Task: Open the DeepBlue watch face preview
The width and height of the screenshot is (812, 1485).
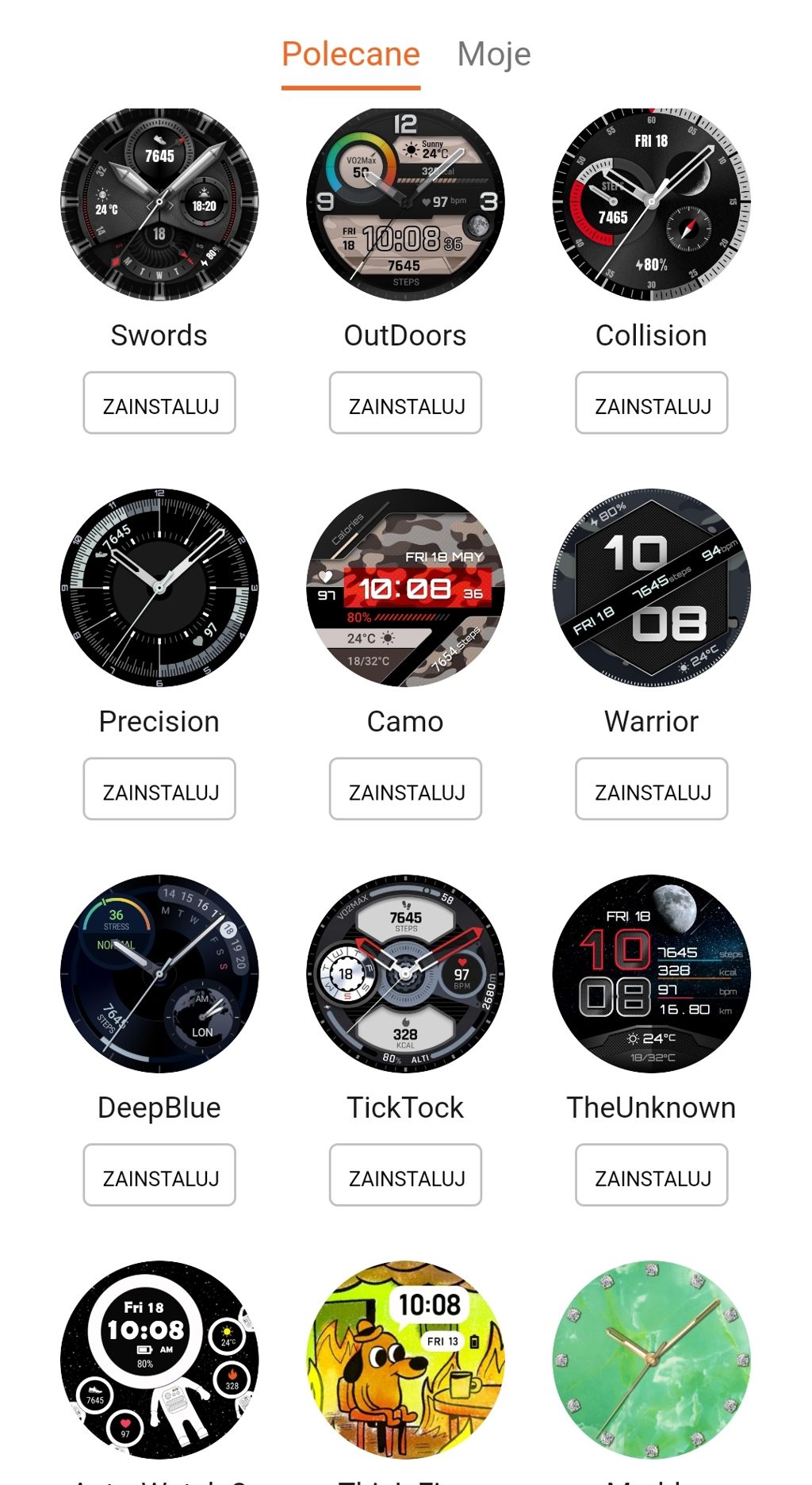Action: click(159, 974)
